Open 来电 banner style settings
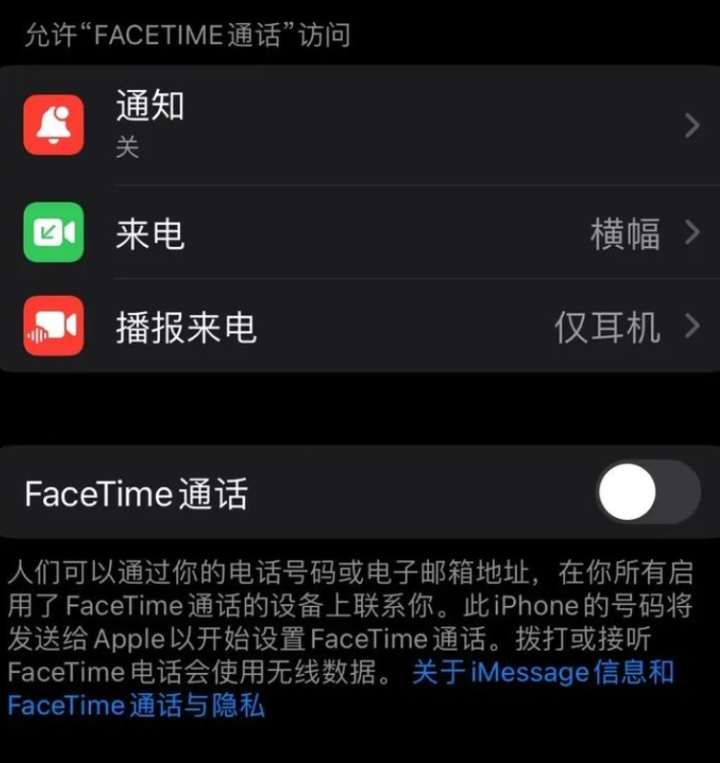720x763 pixels. 360,233
